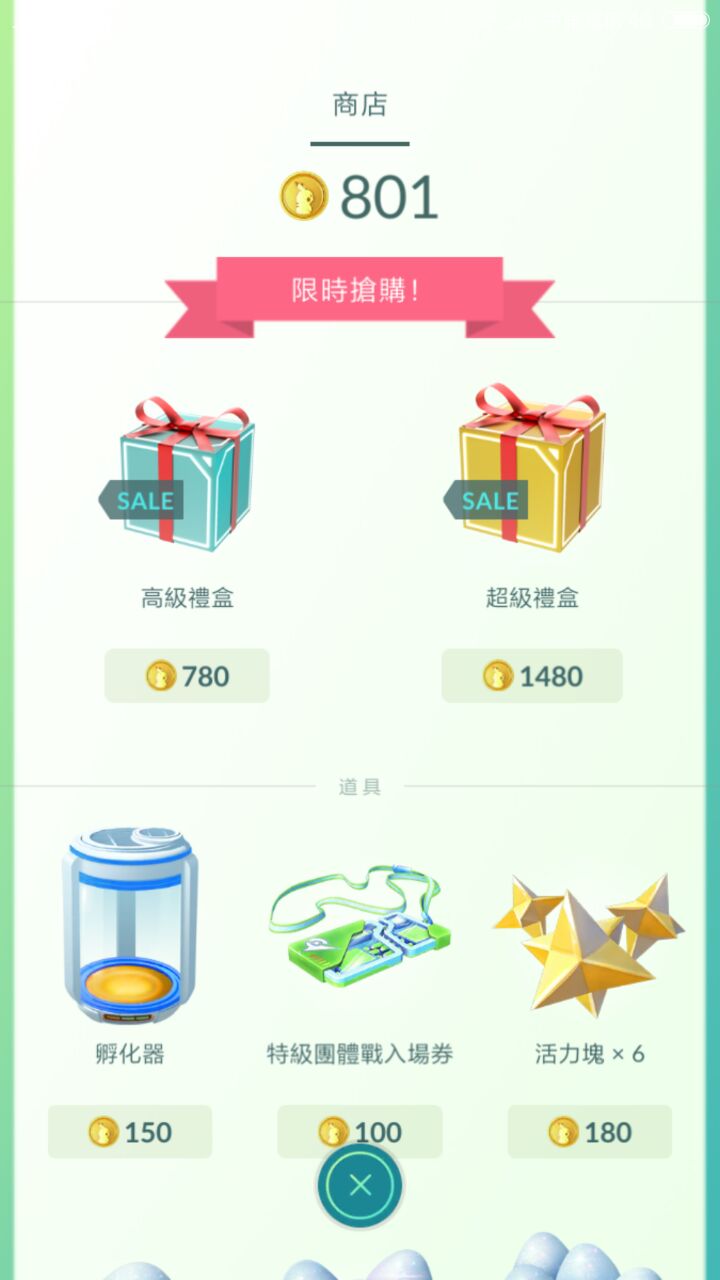Purchase 孵化器 for 150 coins
Image resolution: width=720 pixels, height=1280 pixels.
tap(130, 1132)
